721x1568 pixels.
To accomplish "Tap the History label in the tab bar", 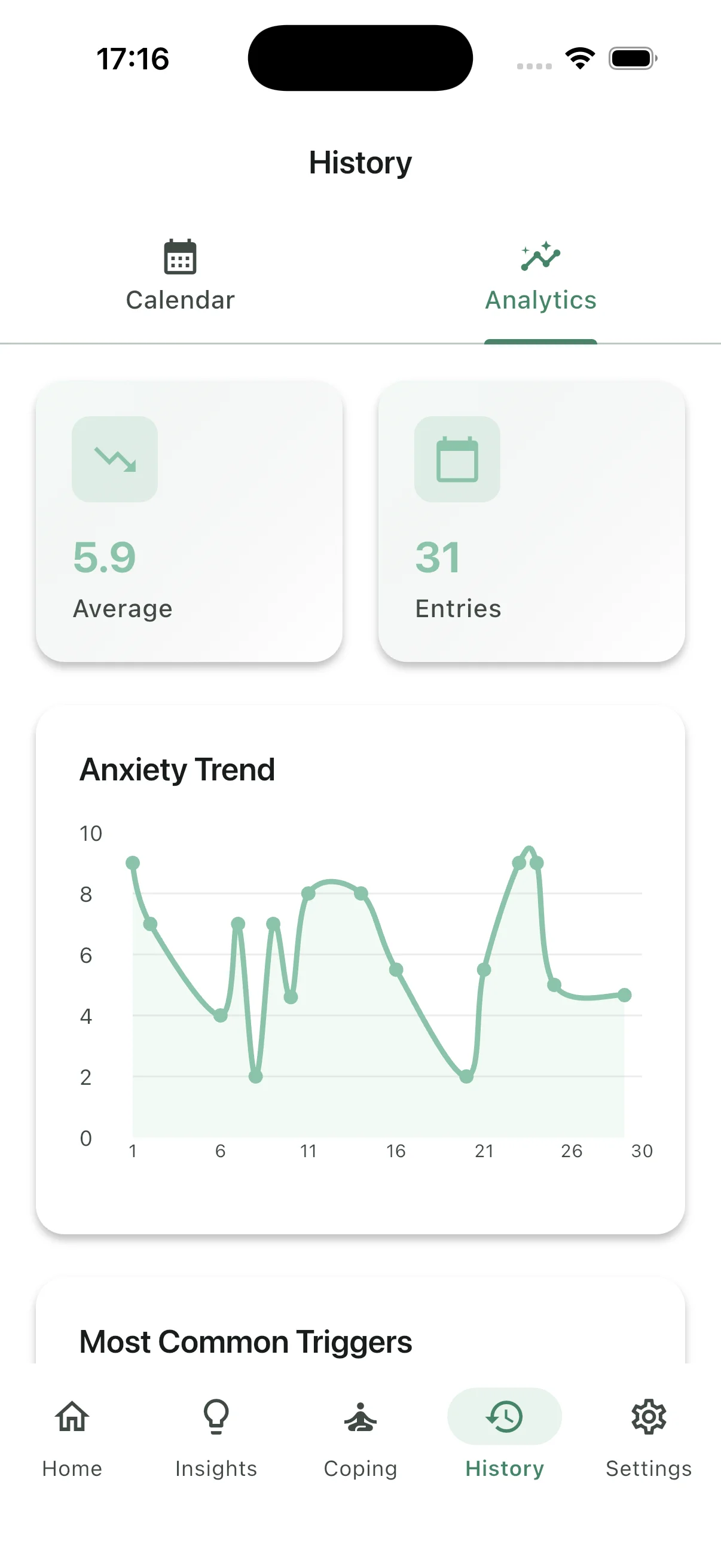I will [x=505, y=1468].
